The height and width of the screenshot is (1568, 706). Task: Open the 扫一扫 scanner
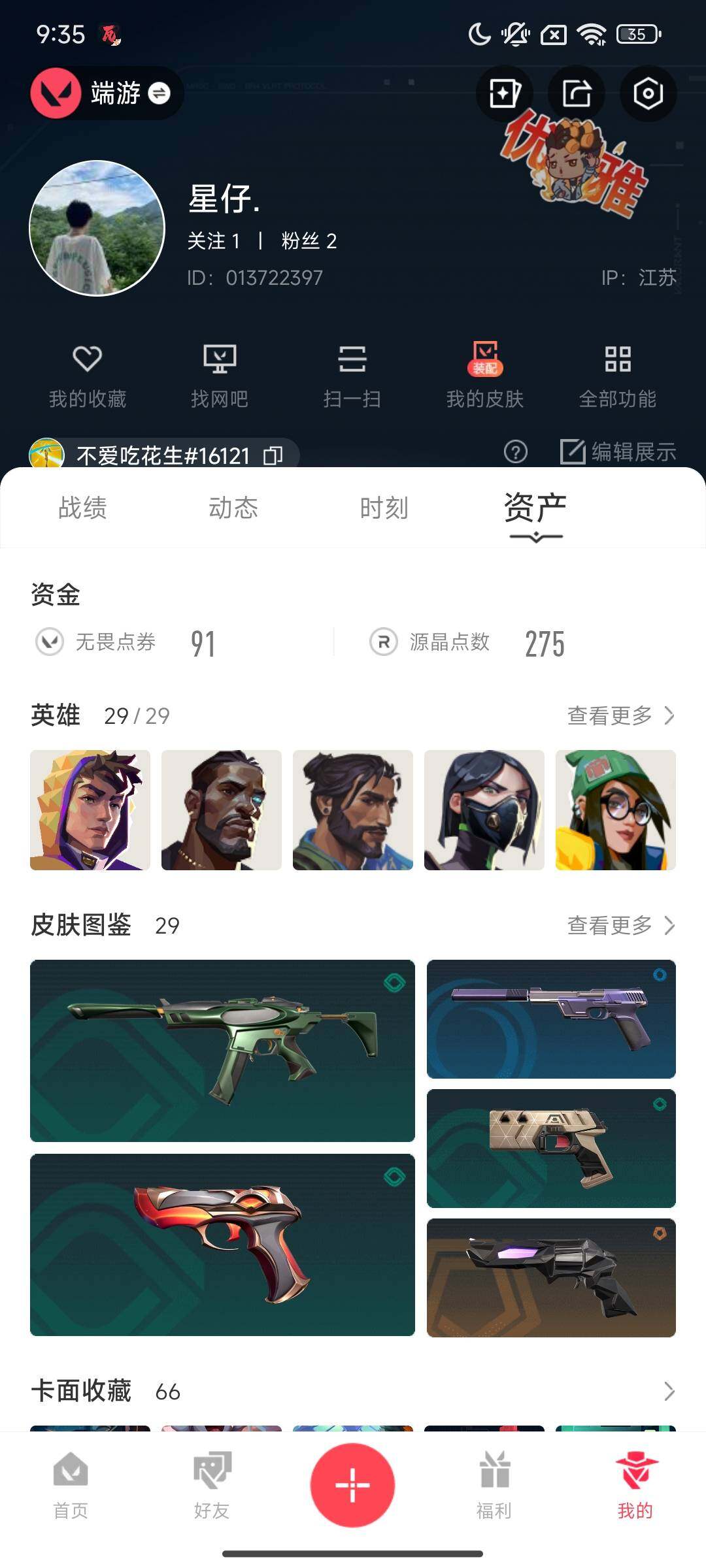353,376
